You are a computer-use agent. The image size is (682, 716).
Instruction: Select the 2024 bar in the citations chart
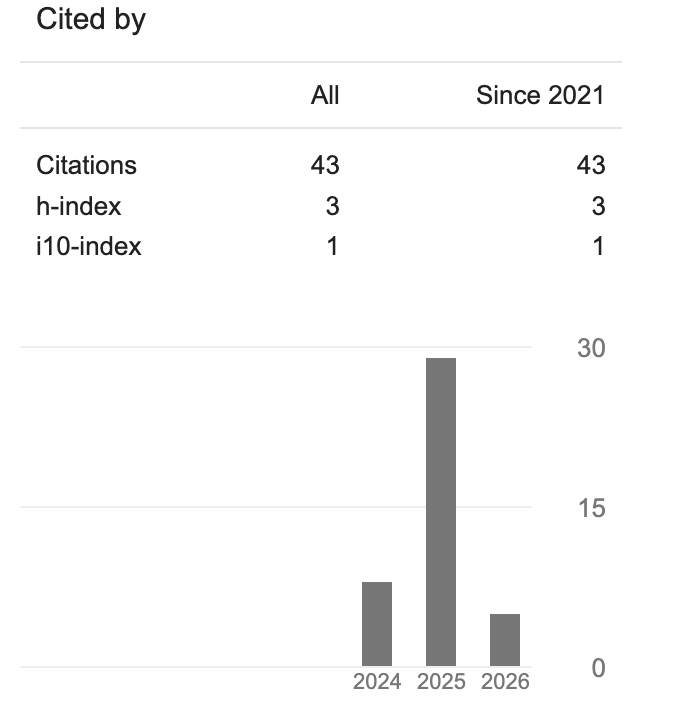(377, 624)
